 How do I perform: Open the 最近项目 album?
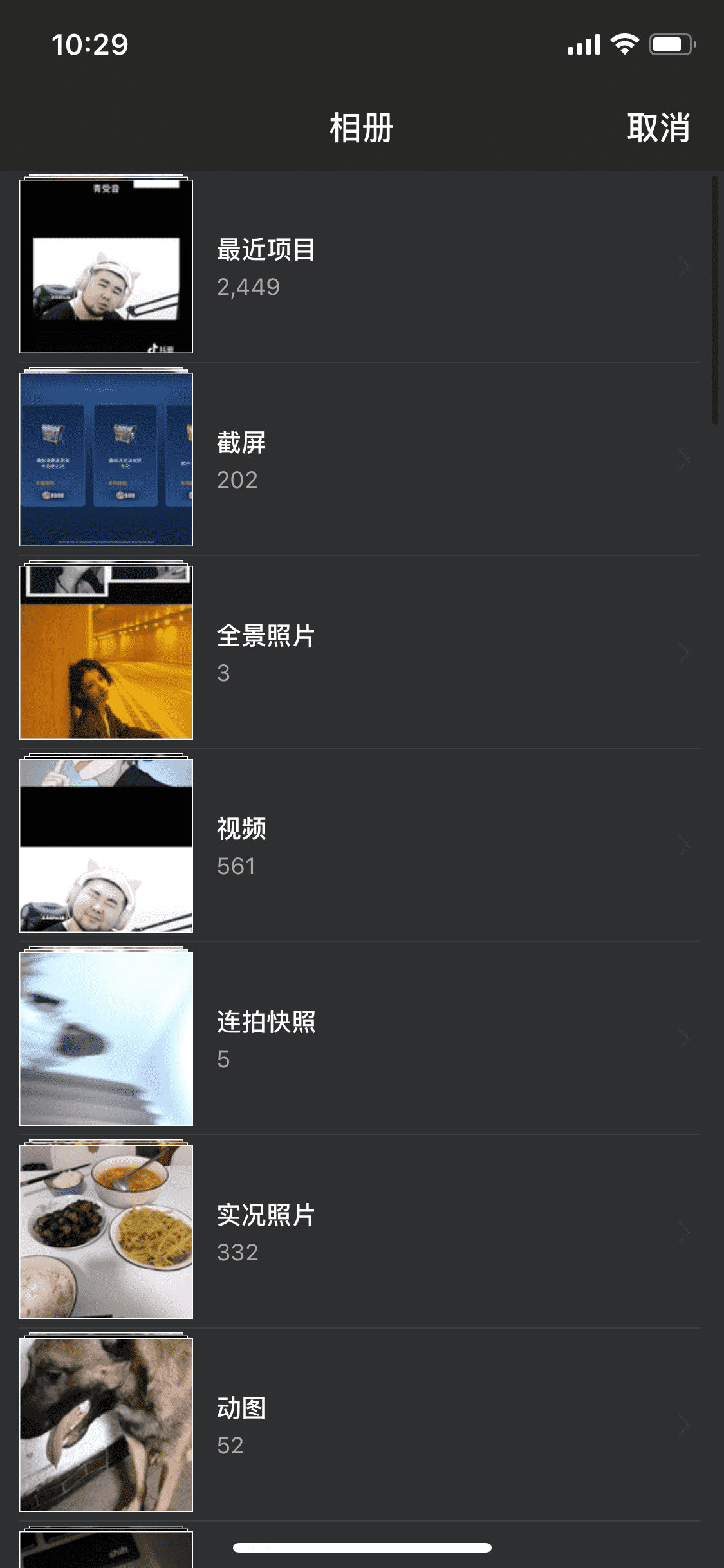pyautogui.click(x=360, y=266)
